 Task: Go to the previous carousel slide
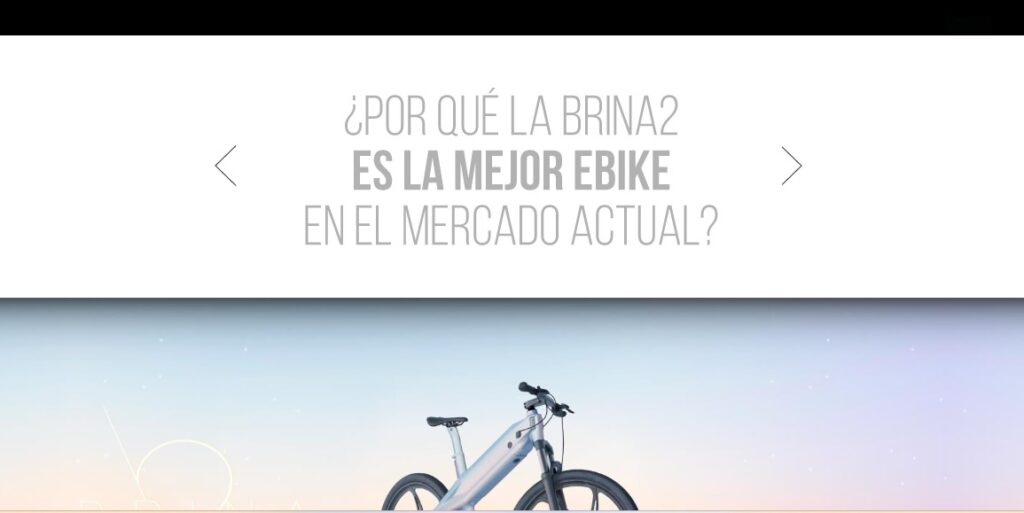coord(226,166)
